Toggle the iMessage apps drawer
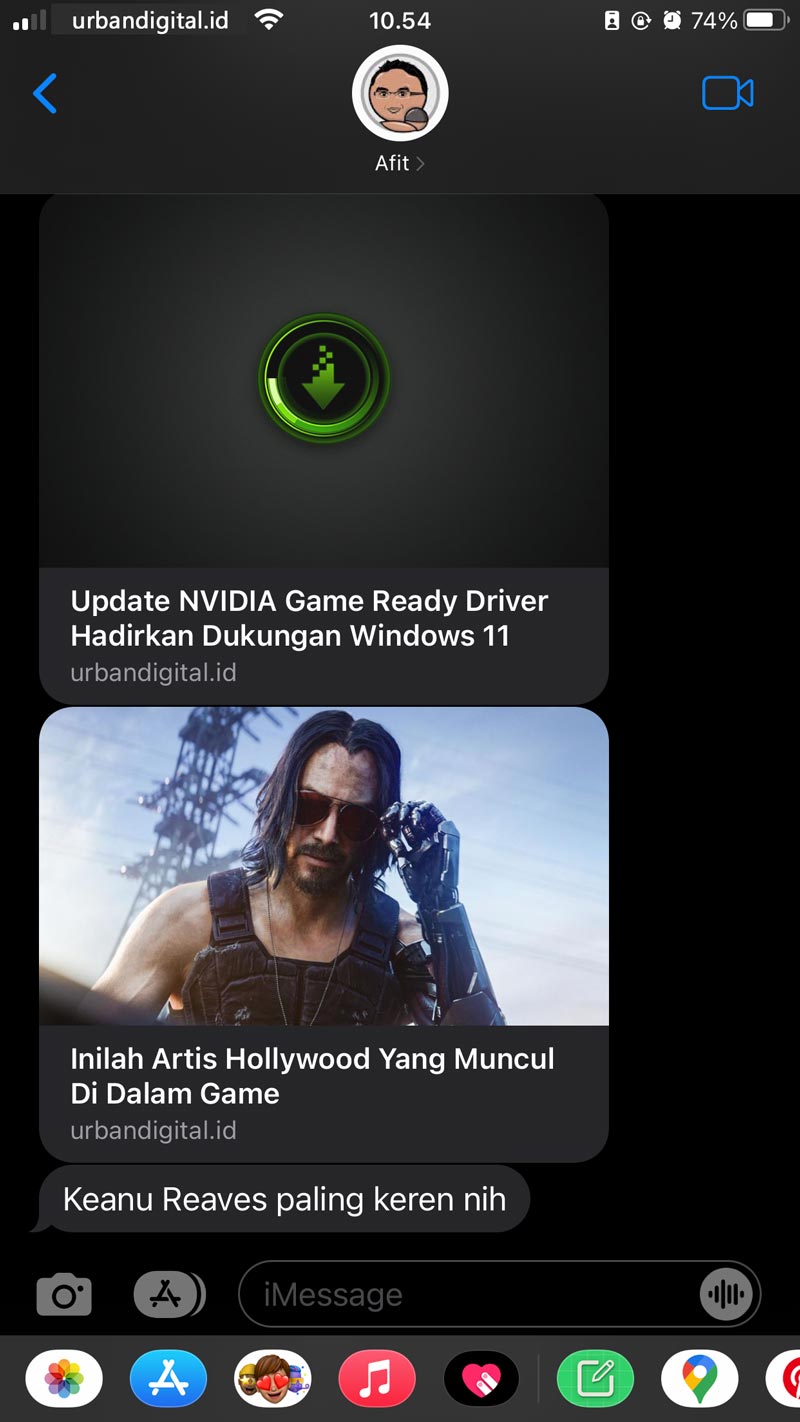Screen dimensions: 800x1422 coord(169,1296)
